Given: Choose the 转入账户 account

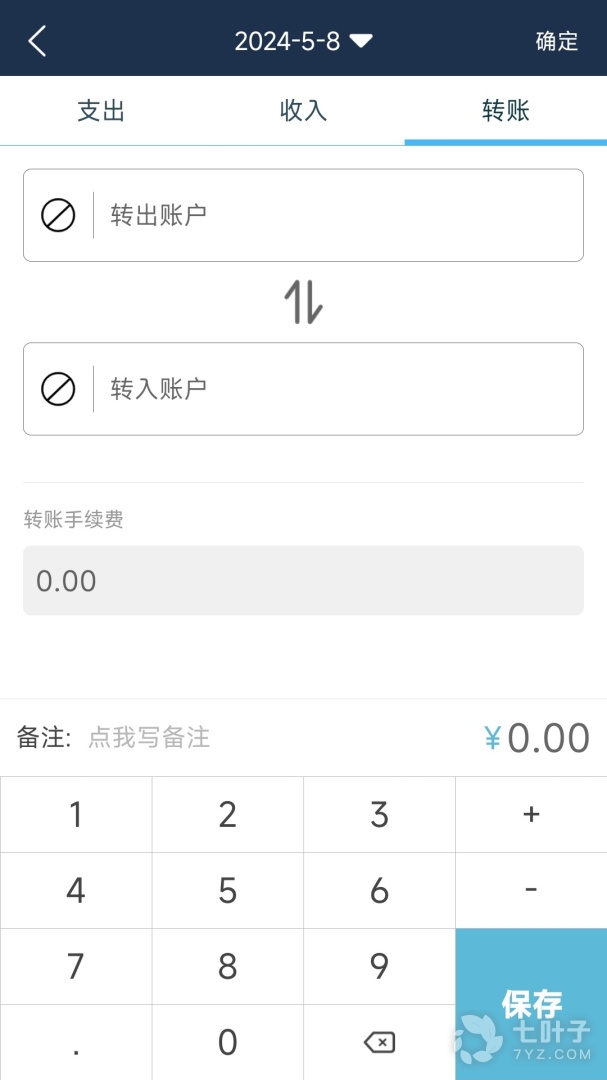Looking at the screenshot, I should (x=303, y=389).
